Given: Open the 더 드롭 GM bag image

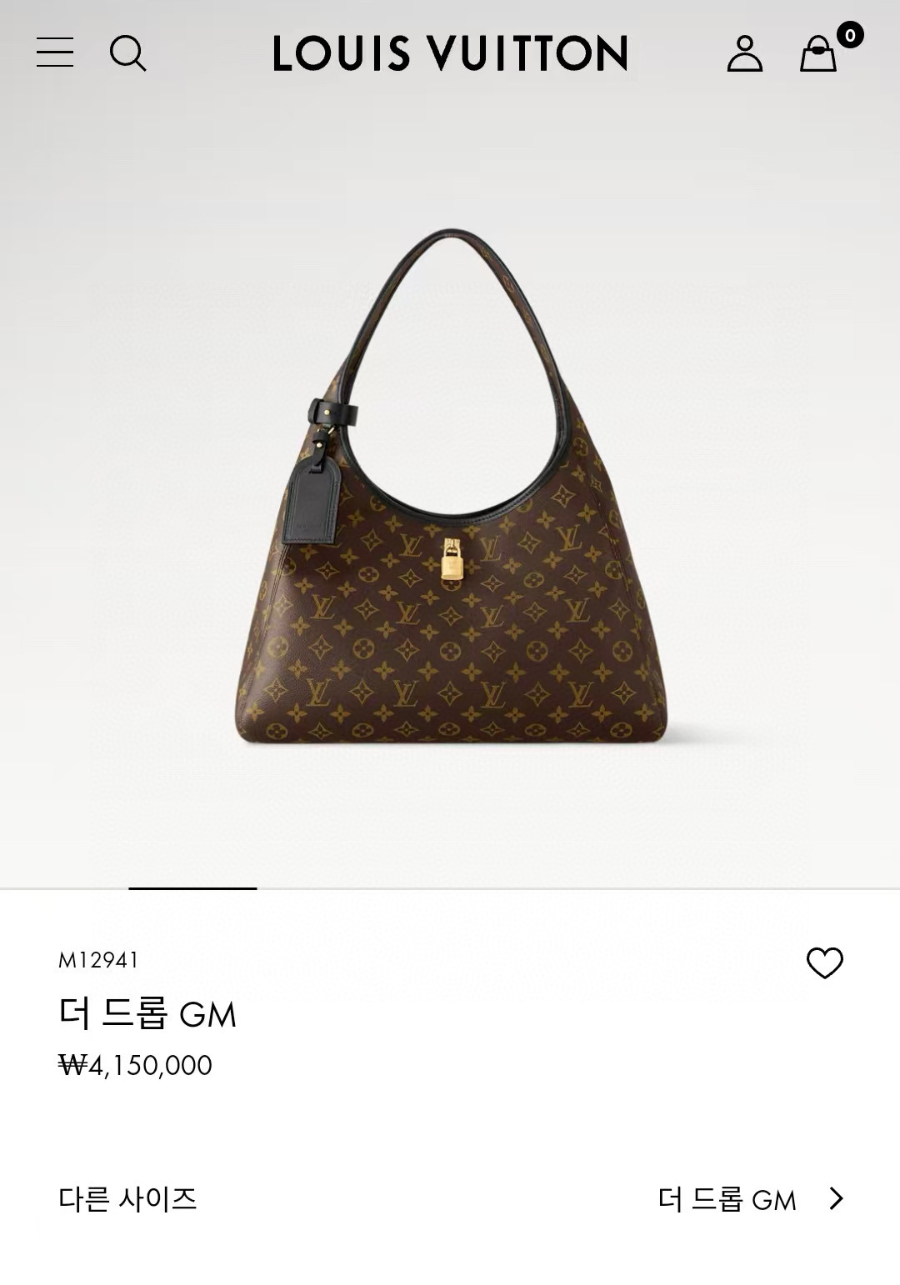Looking at the screenshot, I should coord(450,490).
